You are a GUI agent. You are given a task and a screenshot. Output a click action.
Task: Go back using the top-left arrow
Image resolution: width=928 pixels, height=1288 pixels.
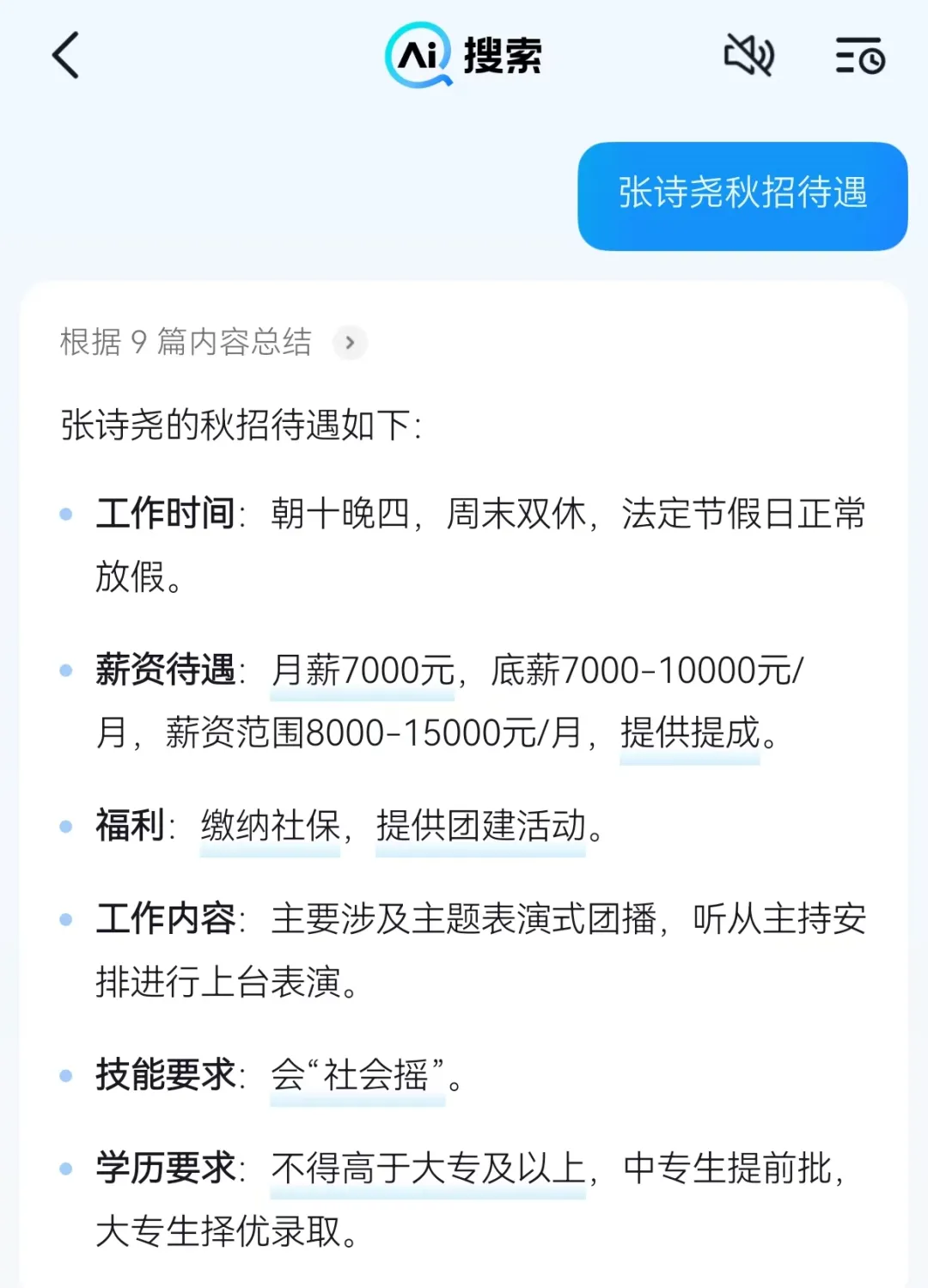[66, 56]
